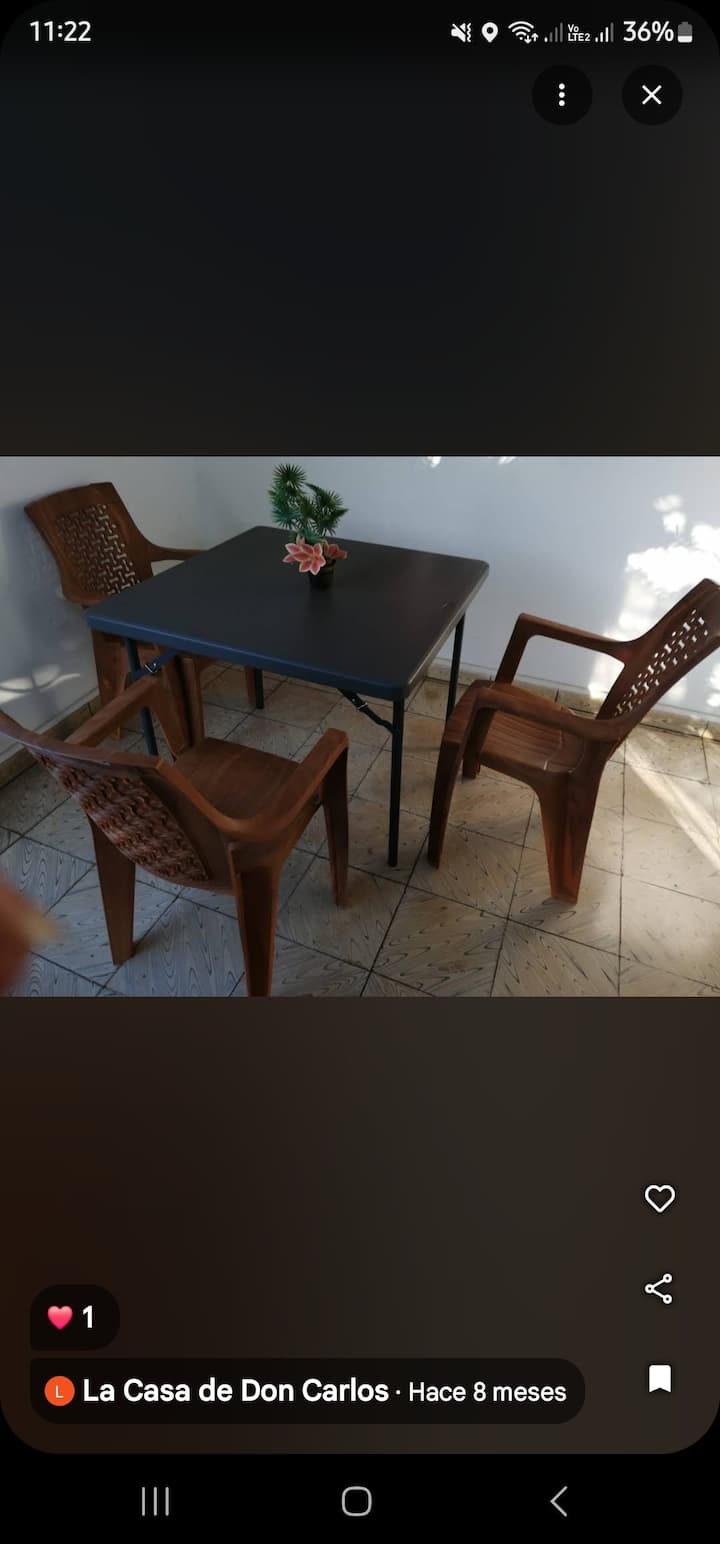Share this photo

click(x=659, y=1289)
